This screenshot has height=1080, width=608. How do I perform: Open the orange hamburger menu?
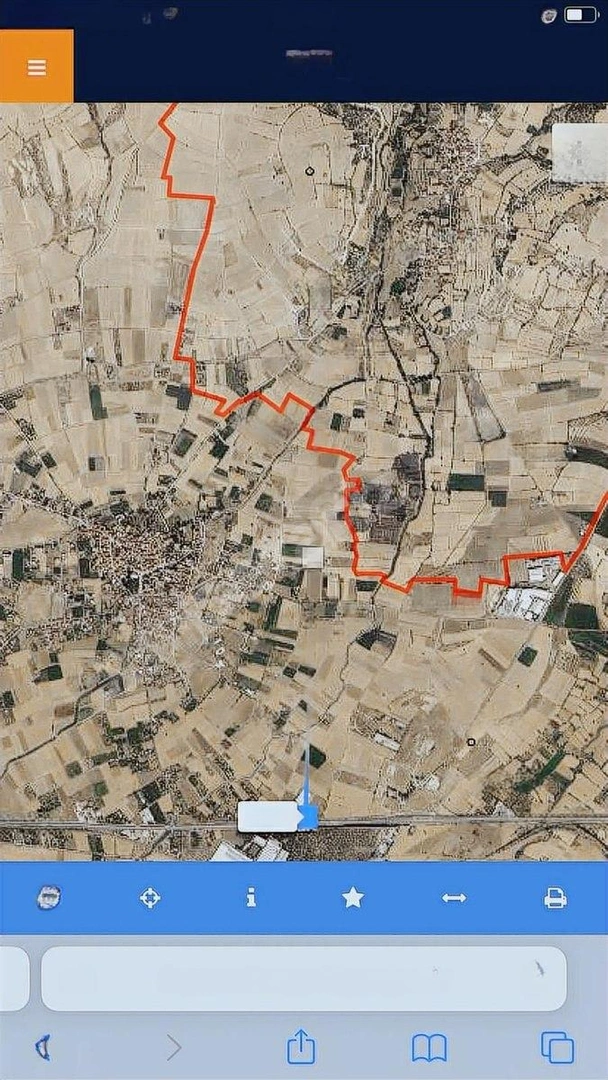(36, 67)
